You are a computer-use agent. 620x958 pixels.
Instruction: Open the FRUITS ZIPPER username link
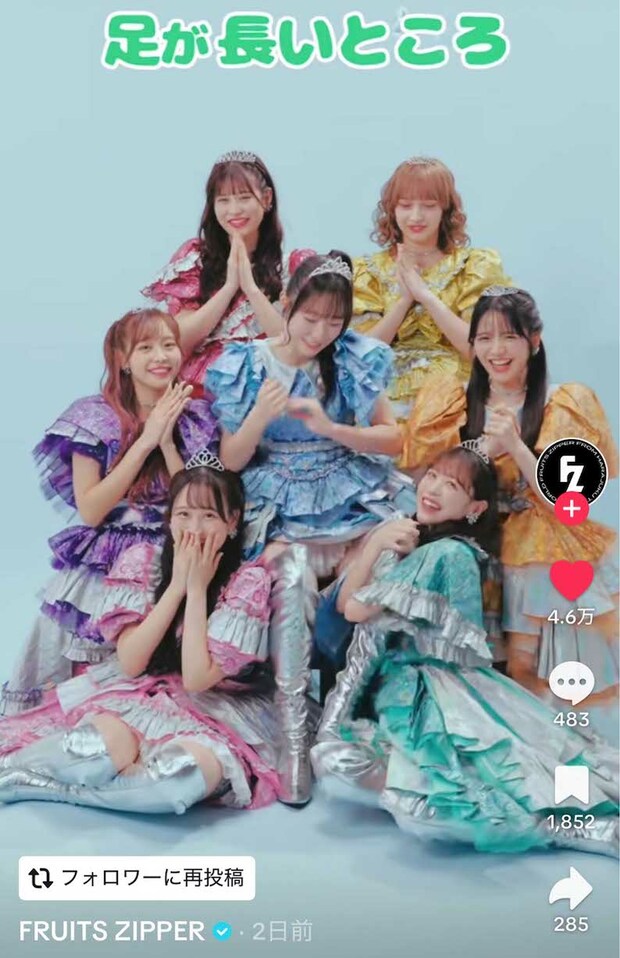coord(109,931)
